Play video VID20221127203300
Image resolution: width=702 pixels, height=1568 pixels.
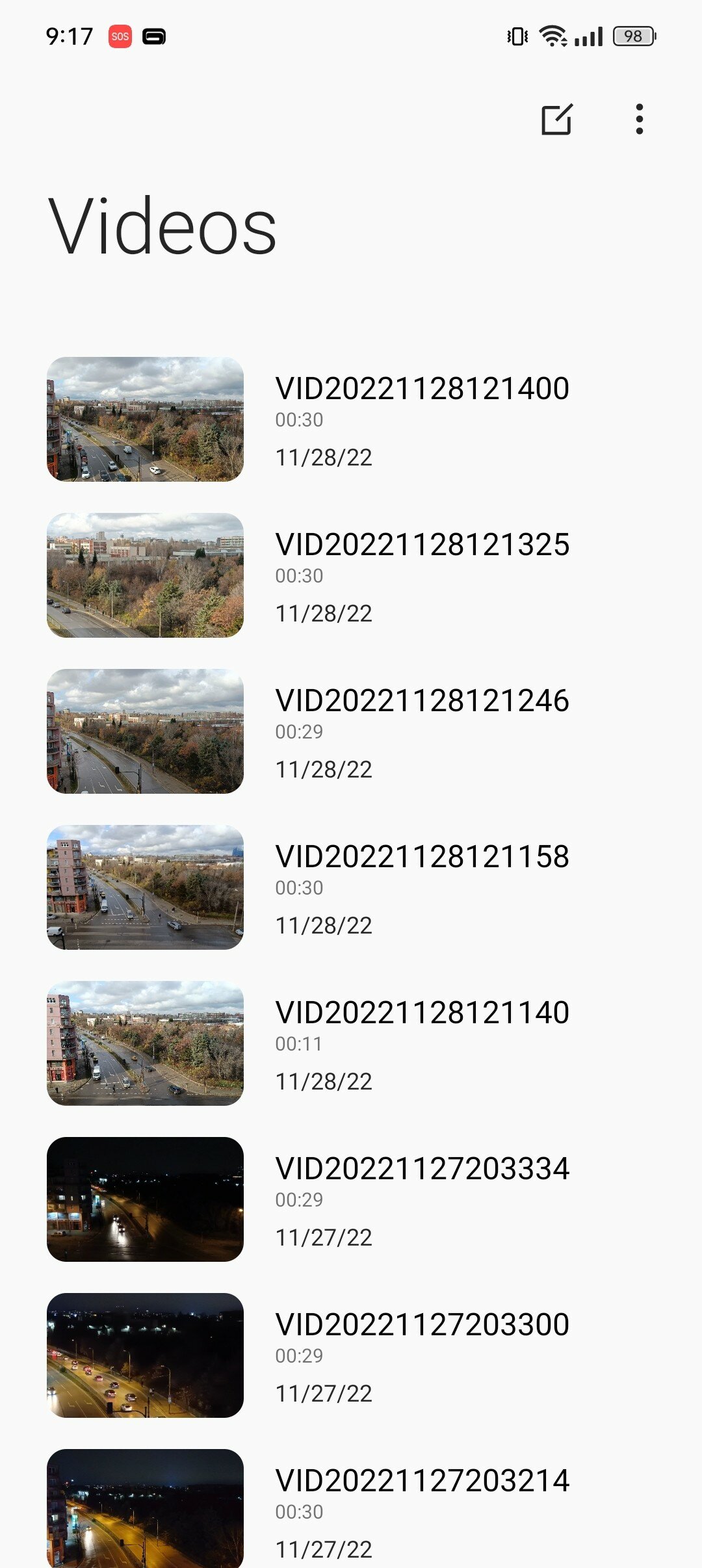click(x=351, y=1355)
